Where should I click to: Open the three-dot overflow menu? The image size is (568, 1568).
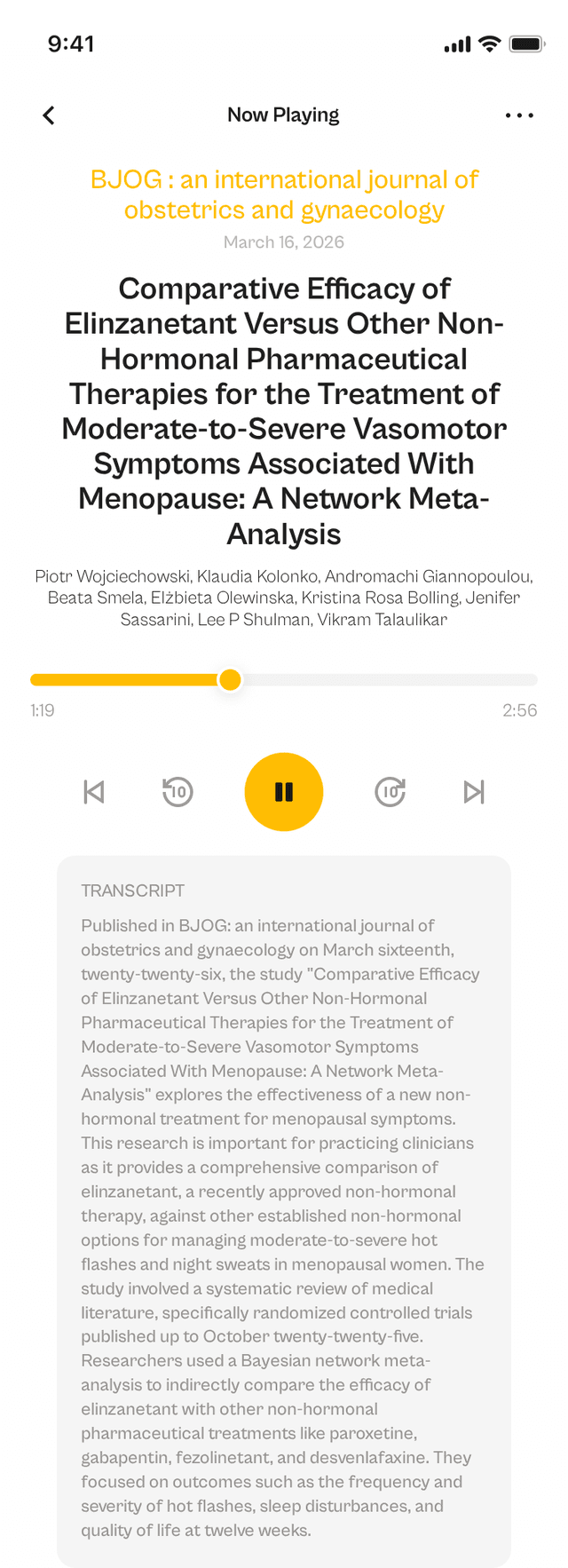pos(519,115)
